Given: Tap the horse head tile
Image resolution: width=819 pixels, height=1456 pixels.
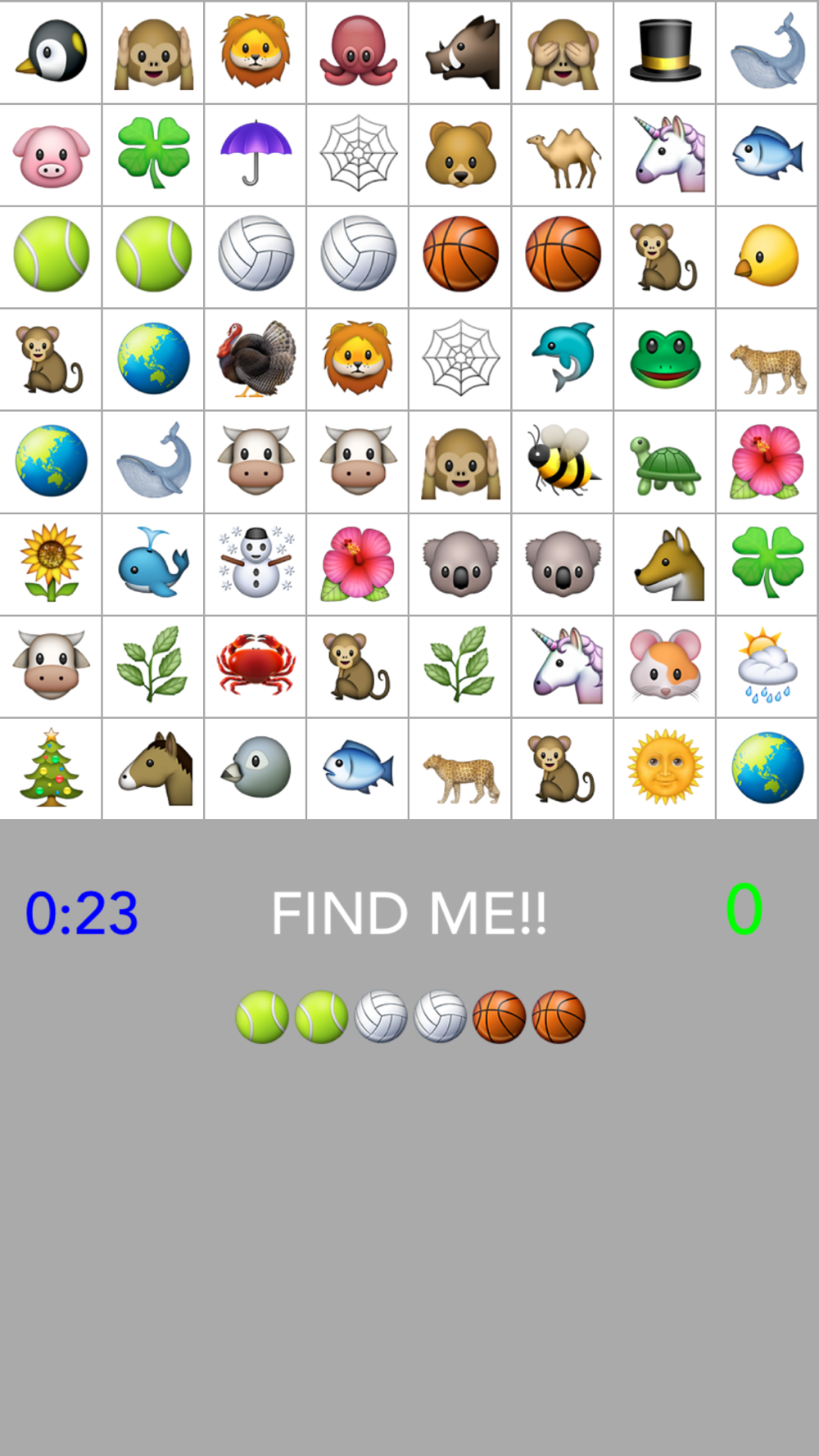Looking at the screenshot, I should pyautogui.click(x=153, y=769).
